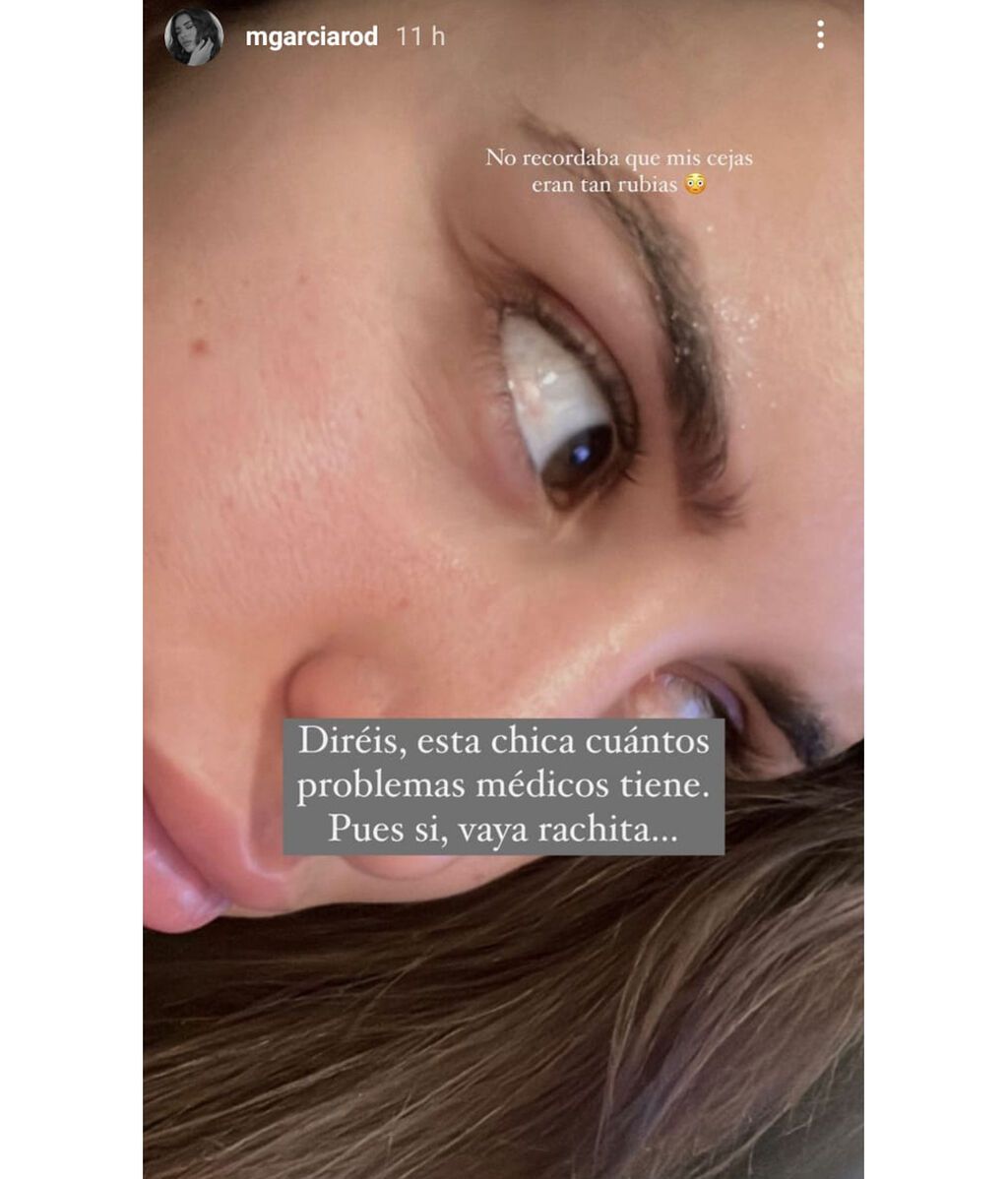Tap the mgarciarod username
The width and height of the screenshot is (1008, 1179).
click(x=311, y=36)
